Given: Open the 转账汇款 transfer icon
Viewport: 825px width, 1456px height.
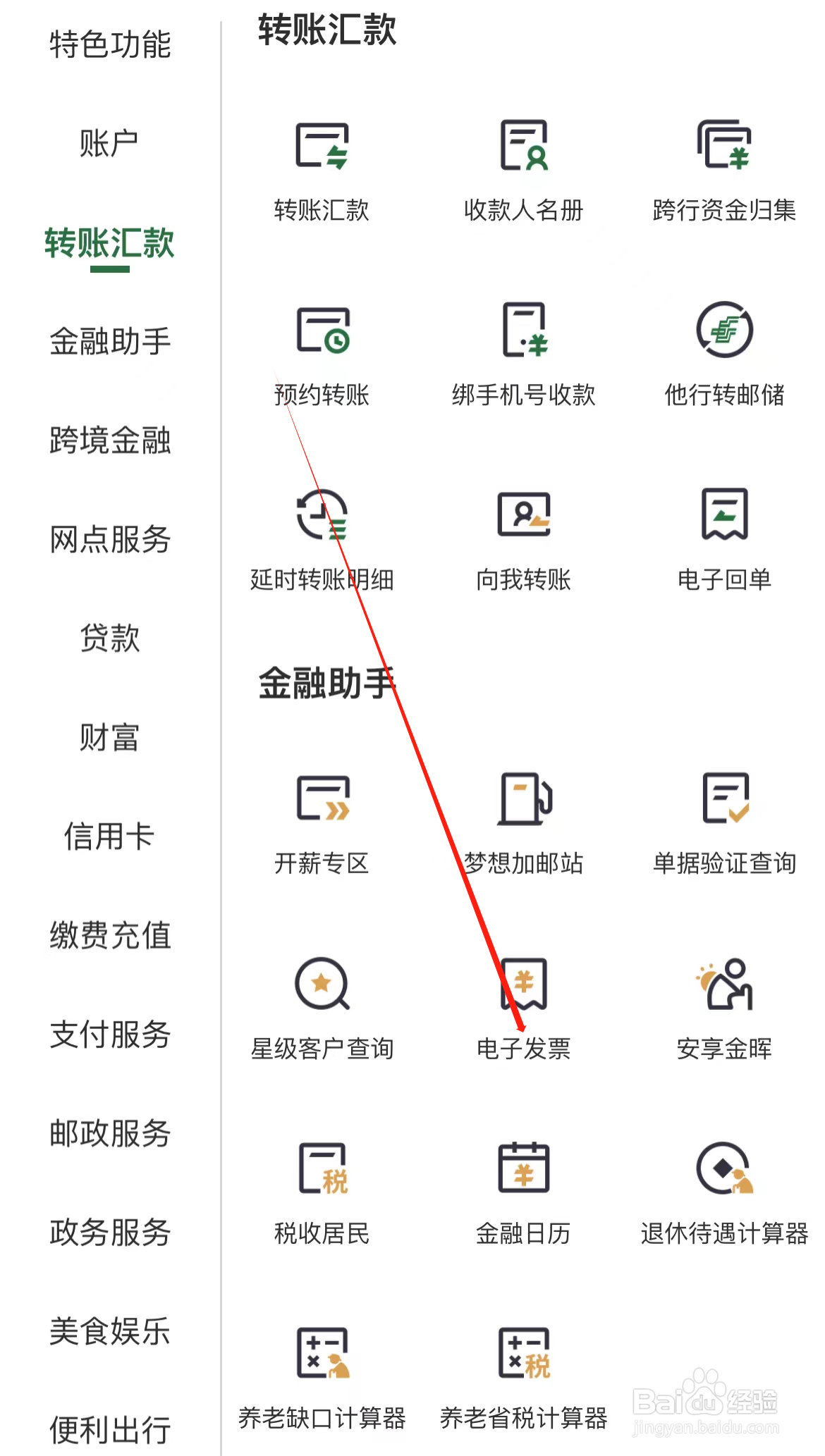Looking at the screenshot, I should coord(322,155).
